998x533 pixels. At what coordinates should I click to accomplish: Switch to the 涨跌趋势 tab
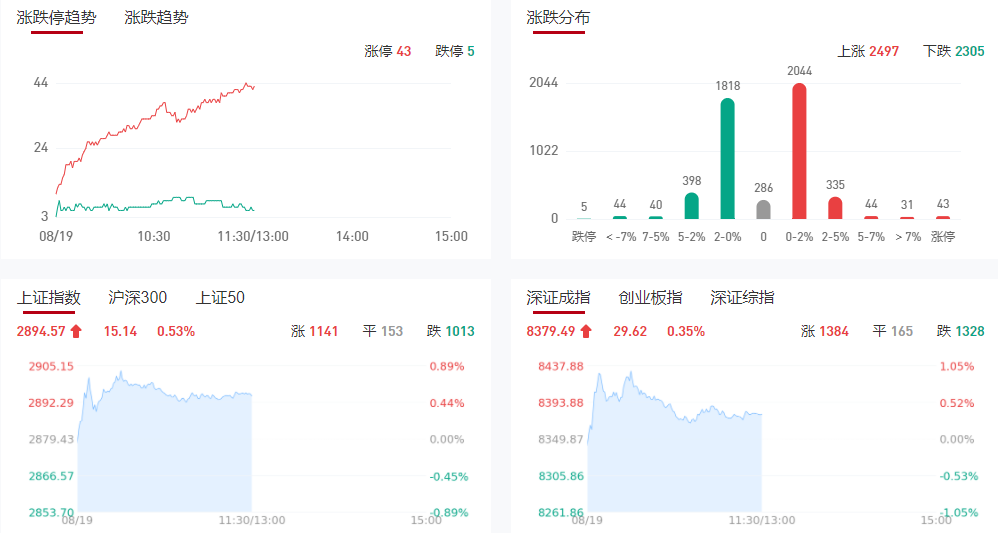(x=156, y=17)
